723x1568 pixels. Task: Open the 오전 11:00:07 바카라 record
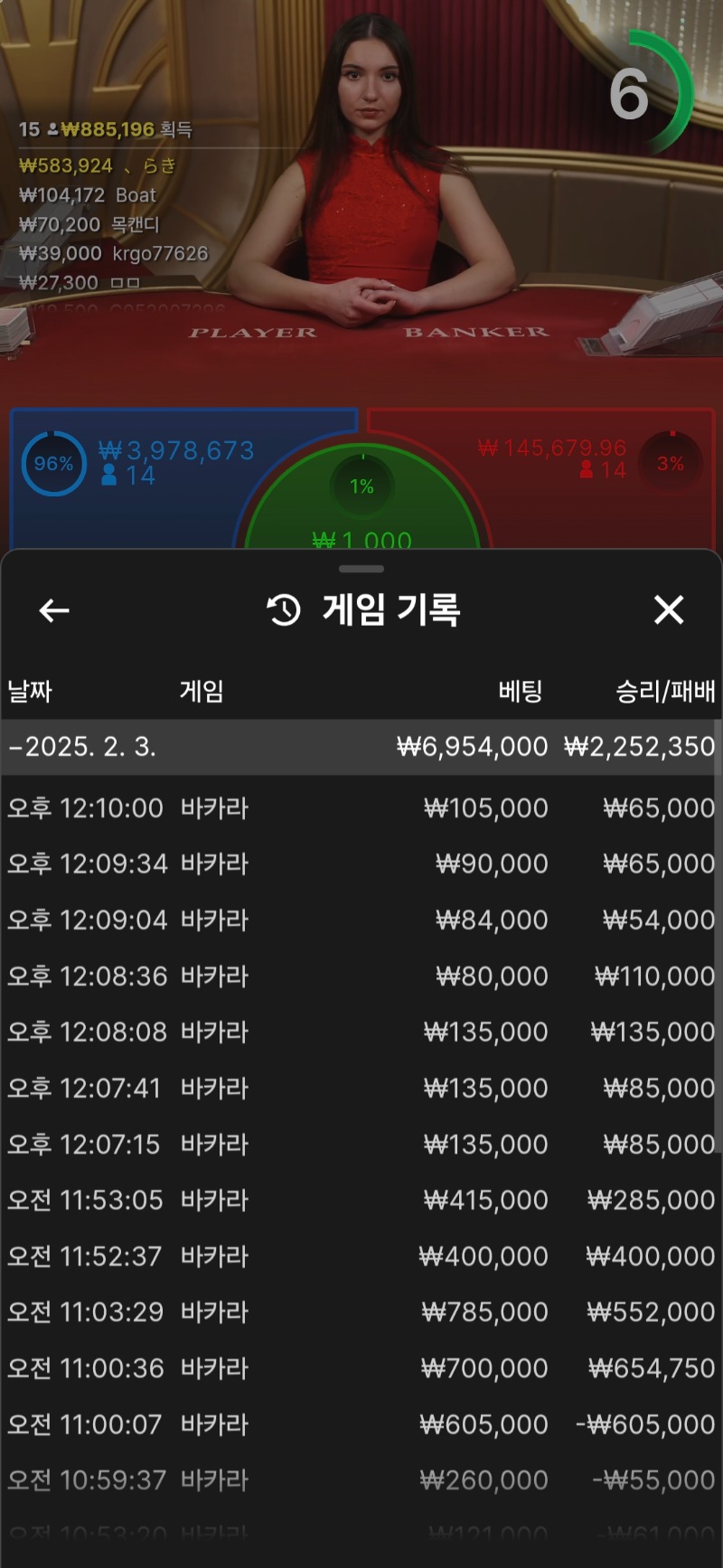[x=361, y=1424]
